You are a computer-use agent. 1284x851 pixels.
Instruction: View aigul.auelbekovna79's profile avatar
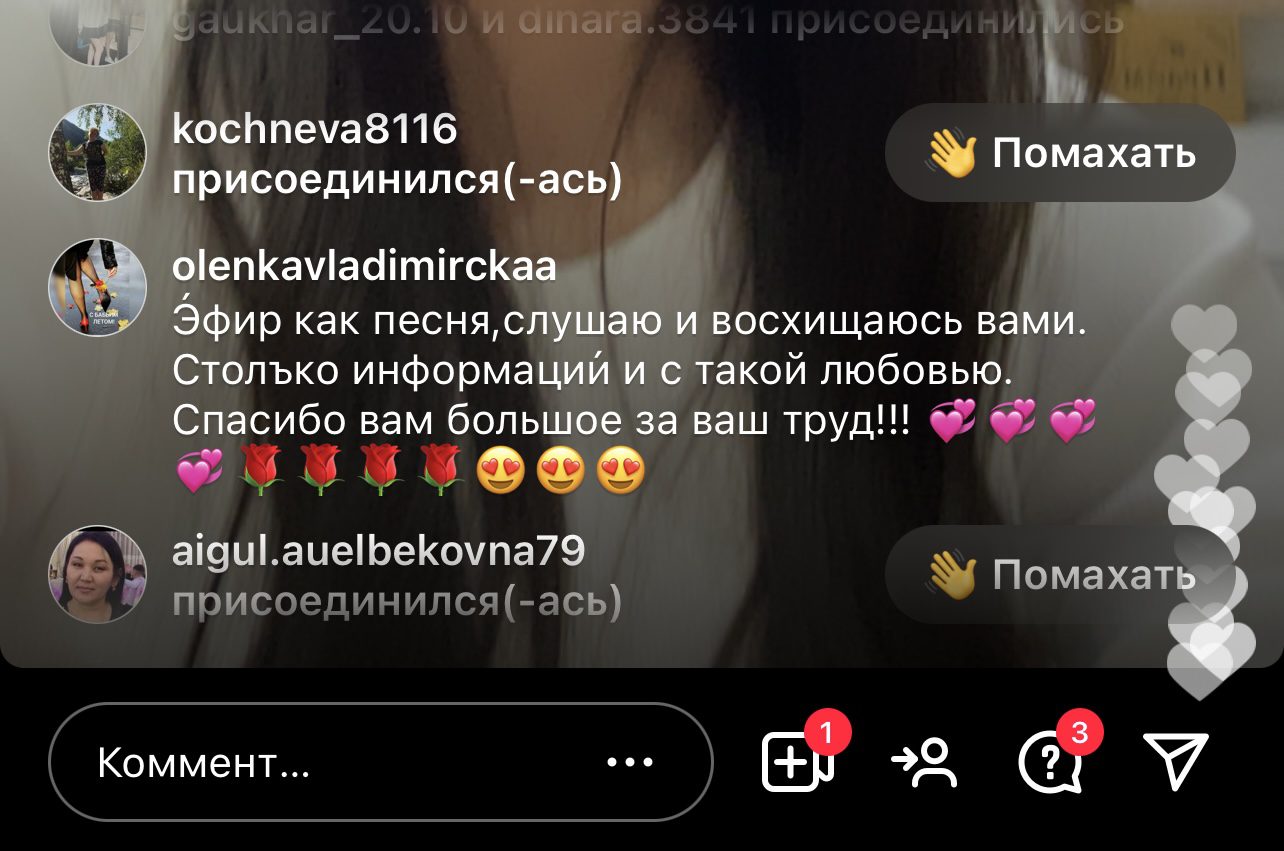click(x=98, y=575)
